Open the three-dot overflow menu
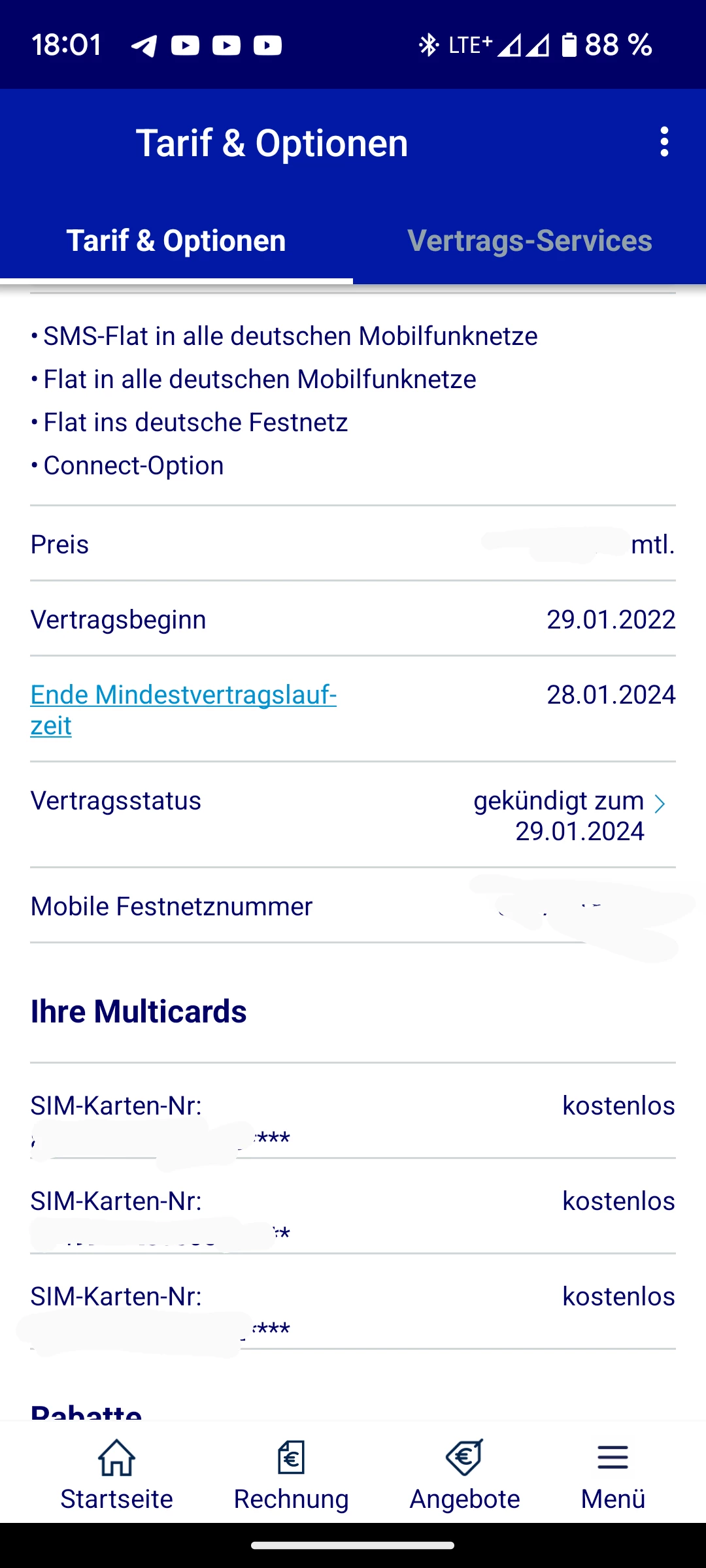Screen dimensions: 706x1568 (664, 142)
